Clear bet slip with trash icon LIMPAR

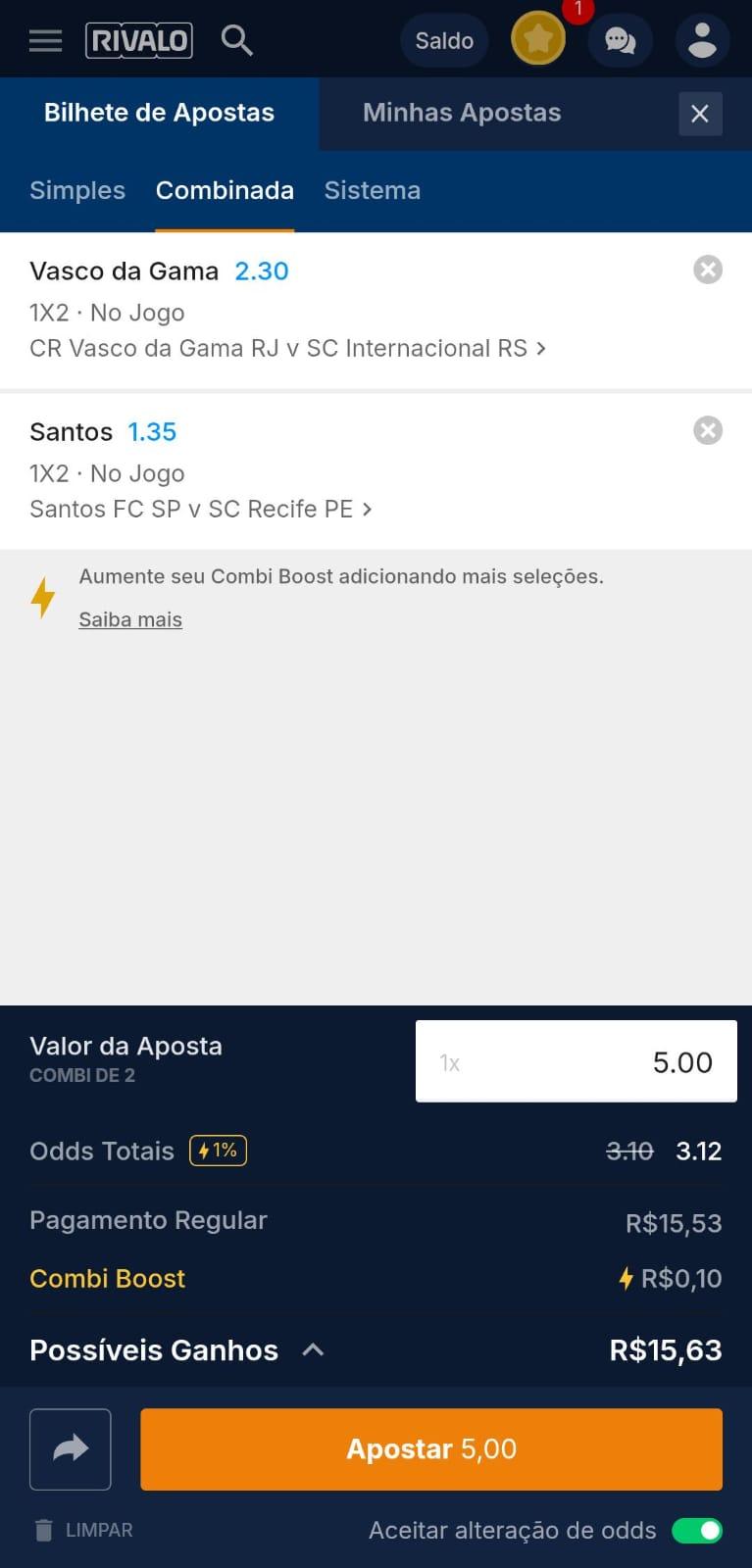[82, 1530]
